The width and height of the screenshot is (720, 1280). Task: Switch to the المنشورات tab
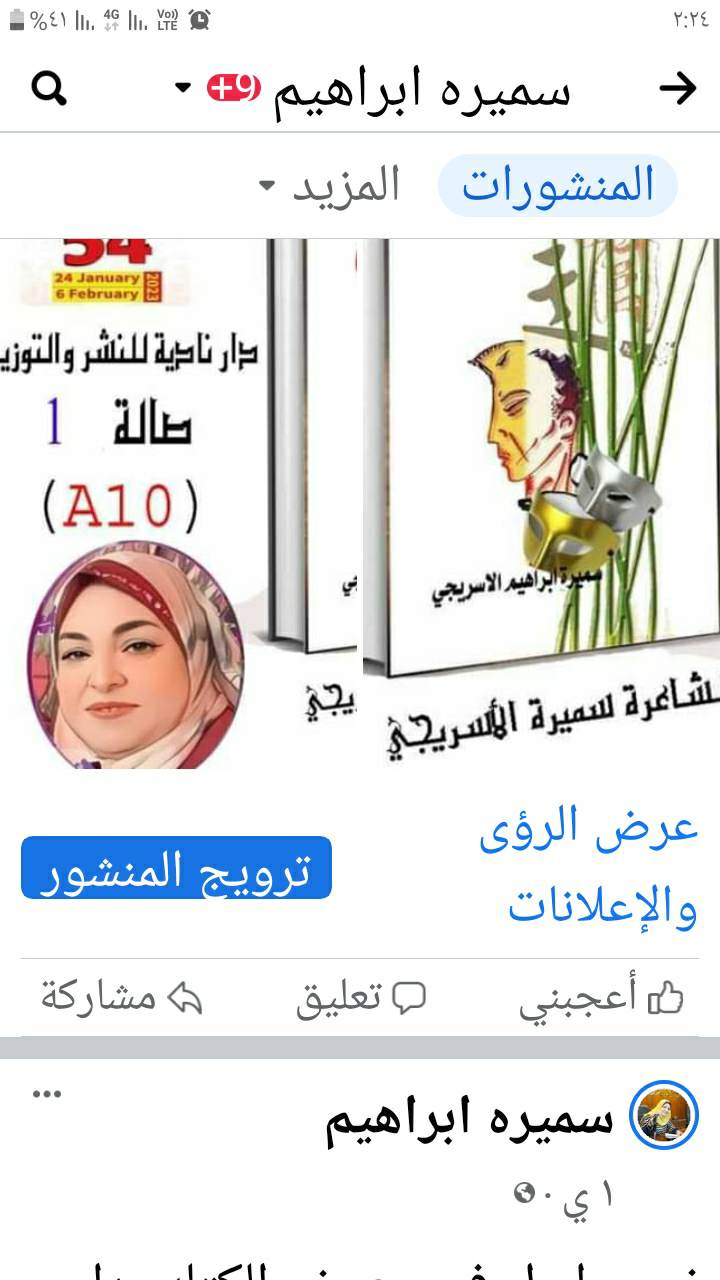point(557,186)
